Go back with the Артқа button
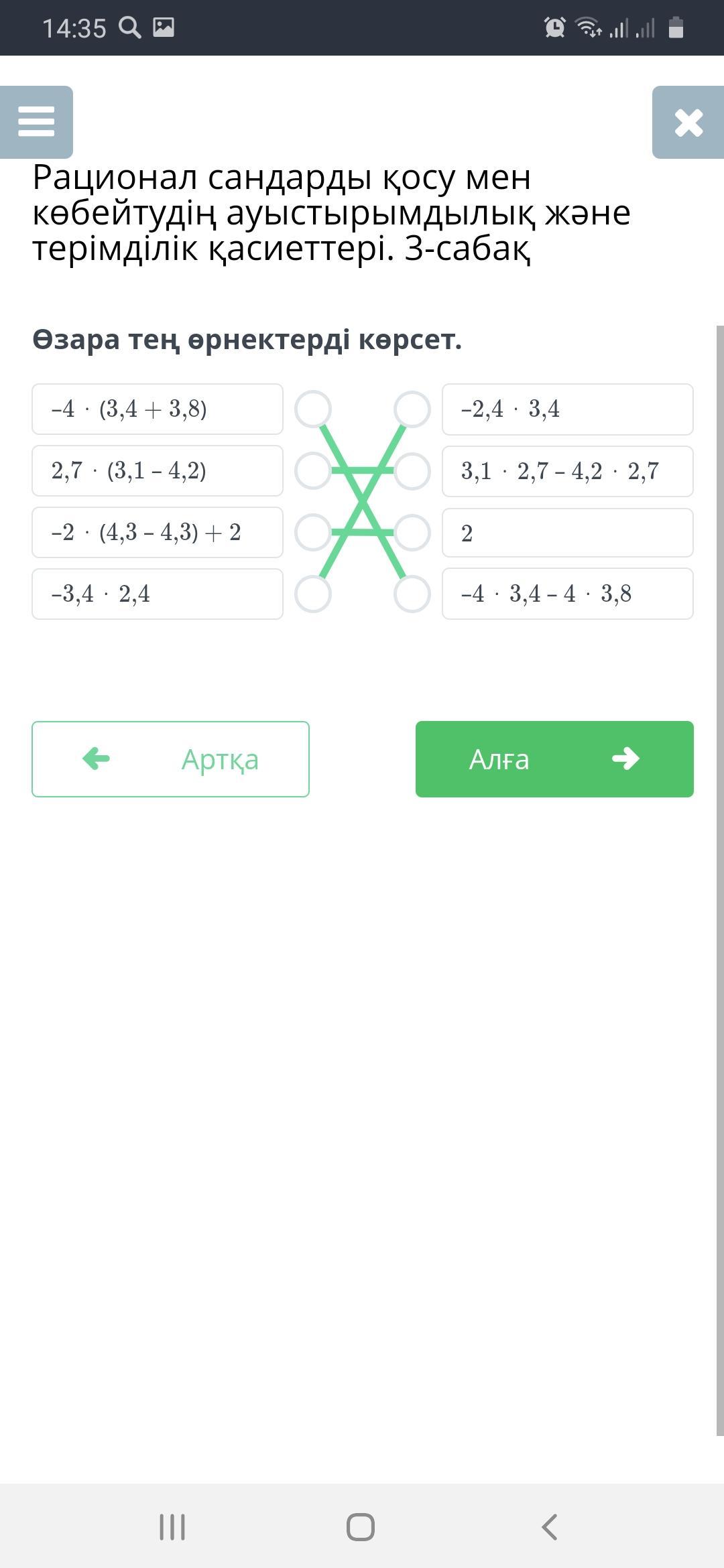Viewport: 724px width, 1568px height. pos(171,759)
